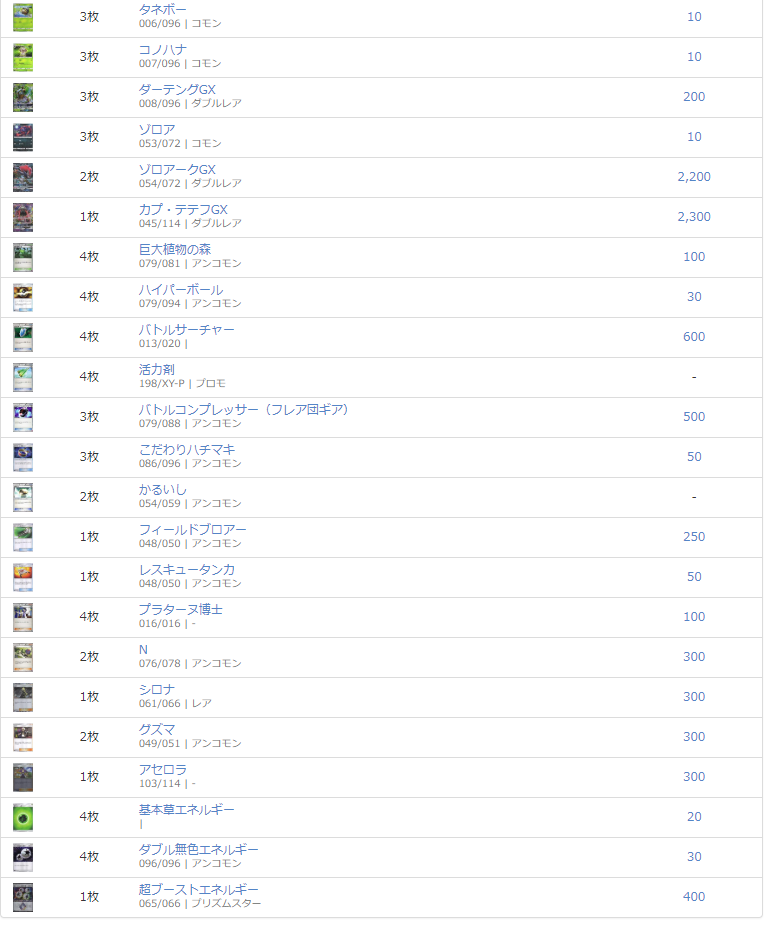The width and height of the screenshot is (765, 933).
Task: Open the バトルサーチャー card link
Action: 187,330
